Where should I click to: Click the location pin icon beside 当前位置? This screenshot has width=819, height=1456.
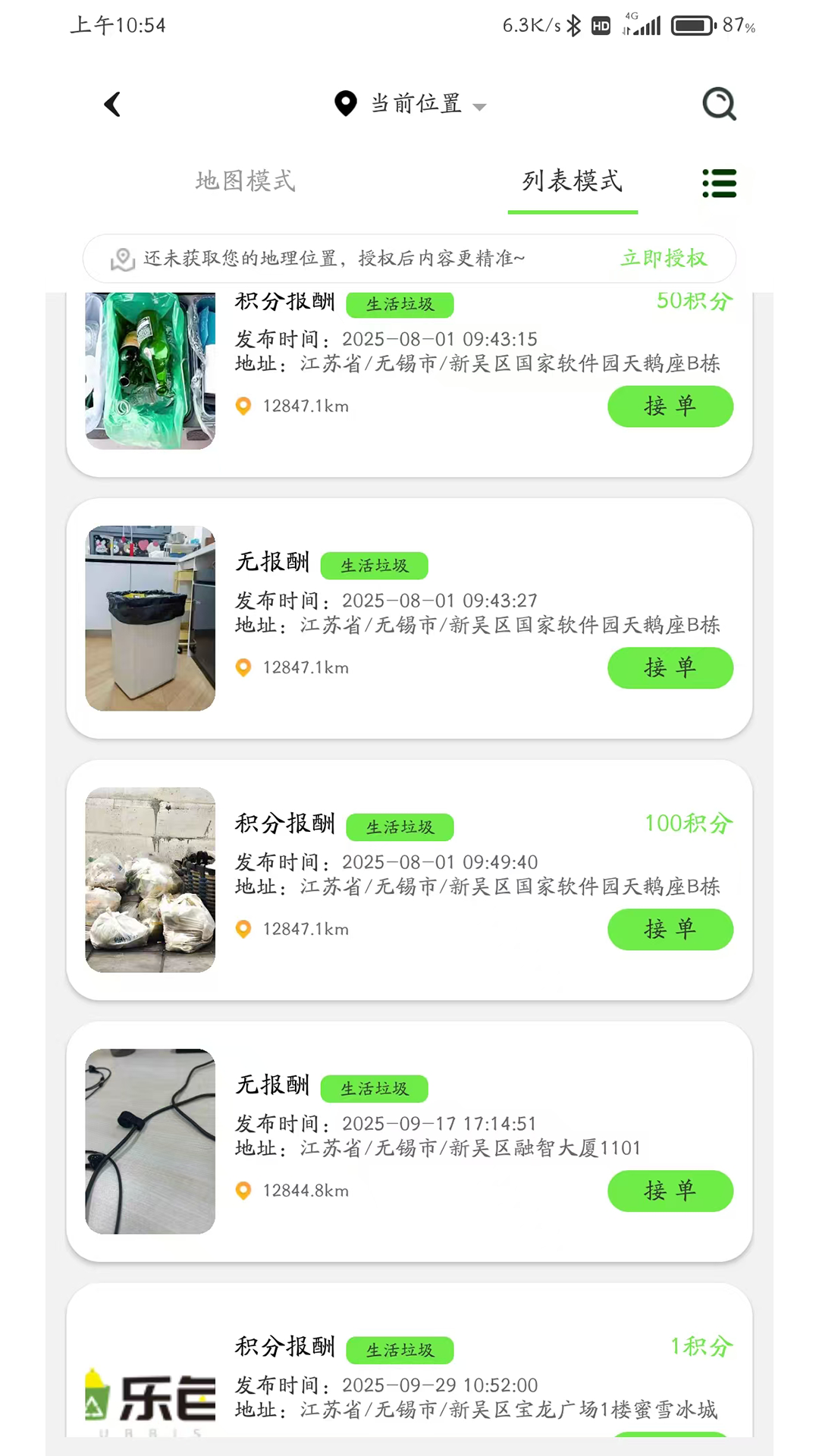[x=346, y=103]
